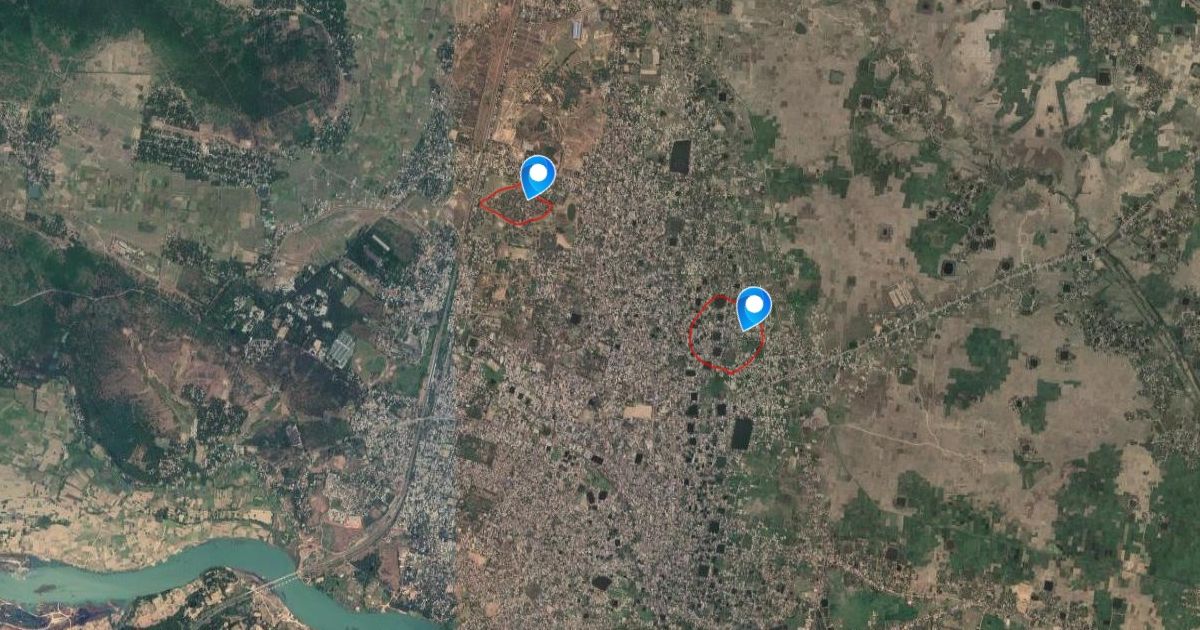1200x630 pixels.
Task: Tap the map pin beside the smaller red outline
Action: pyautogui.click(x=538, y=176)
